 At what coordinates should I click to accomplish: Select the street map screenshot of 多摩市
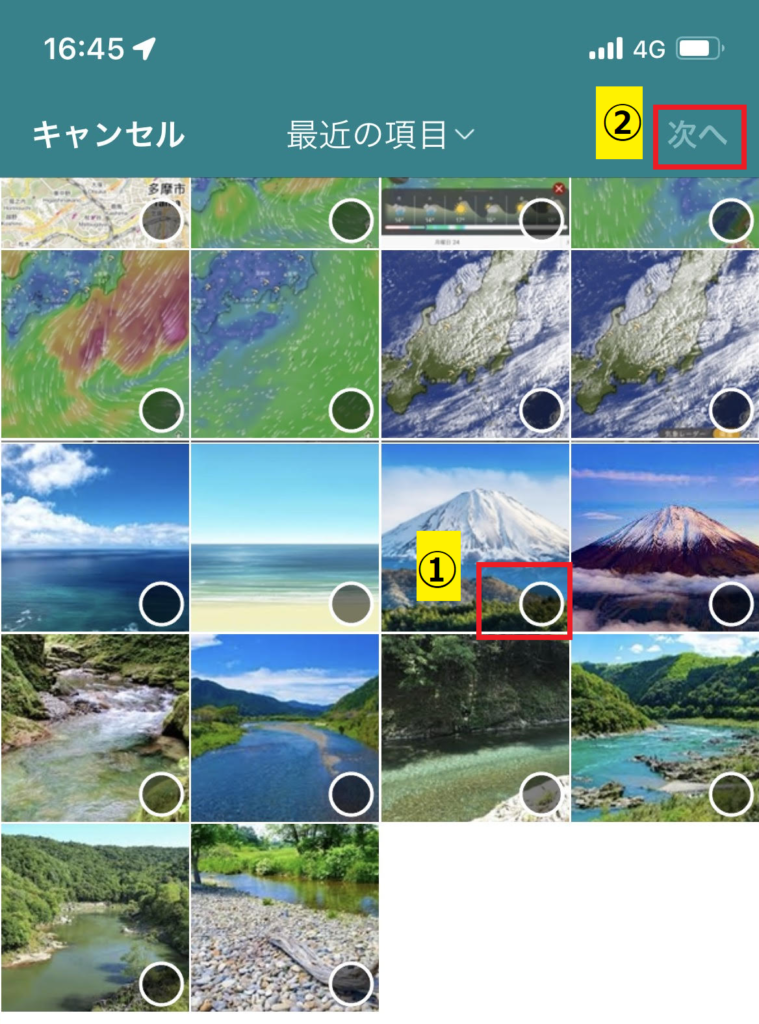pos(161,220)
